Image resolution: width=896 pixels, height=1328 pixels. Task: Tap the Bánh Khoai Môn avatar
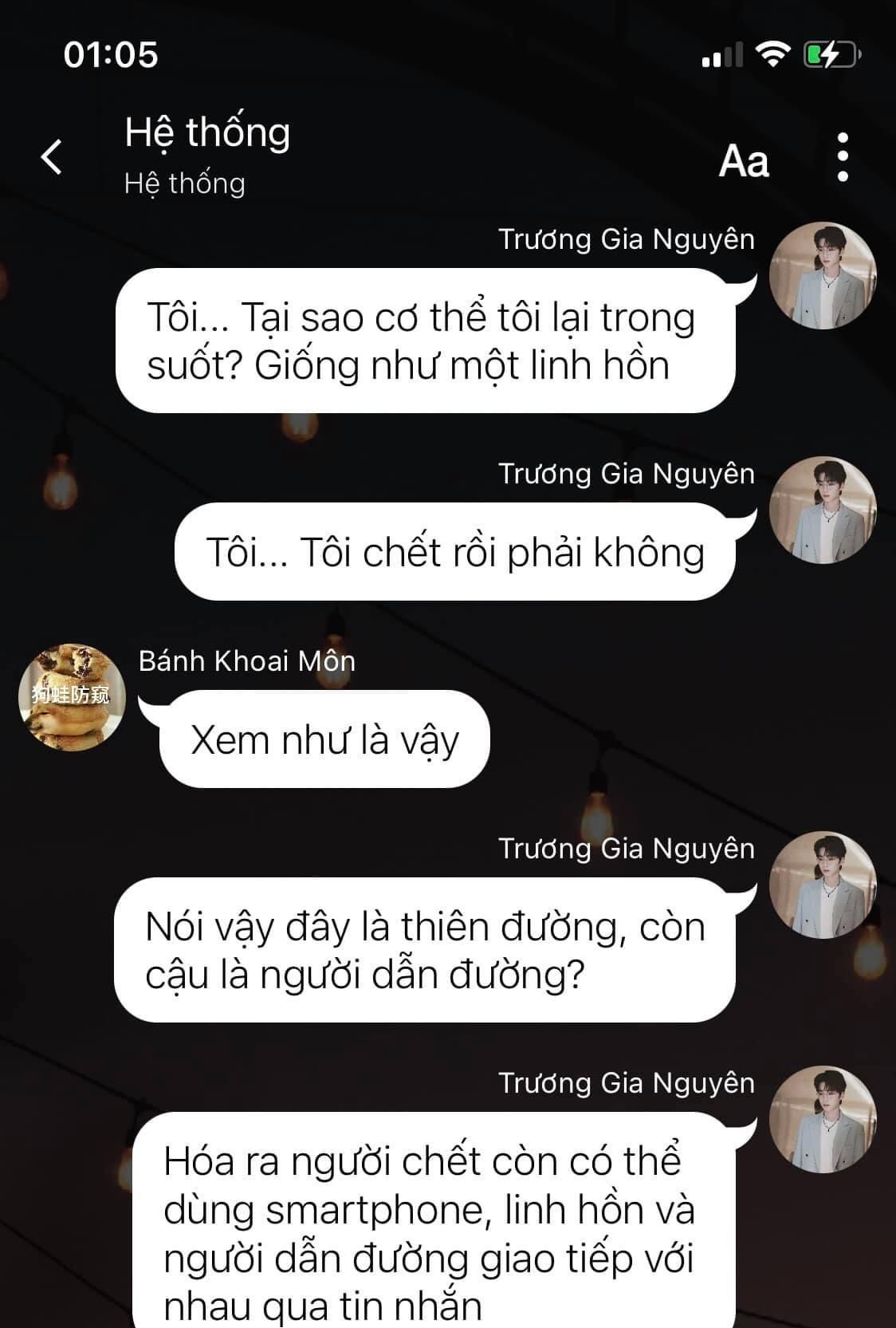72,697
